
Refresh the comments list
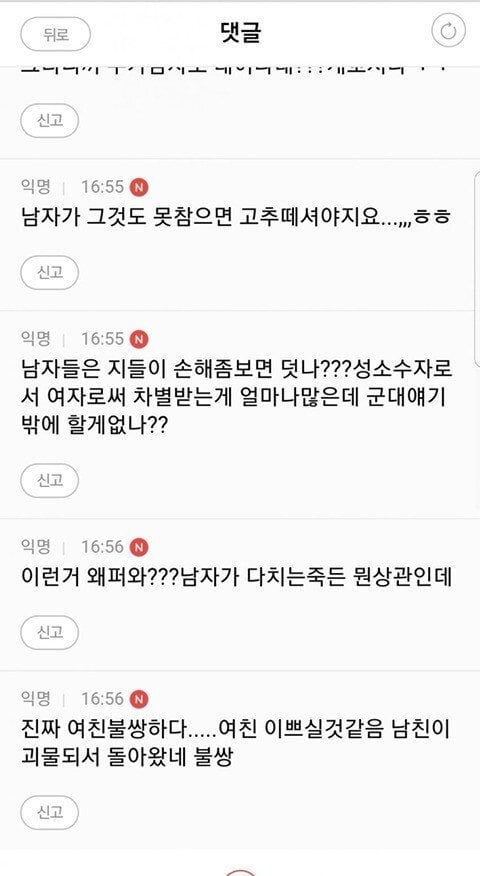click(448, 32)
